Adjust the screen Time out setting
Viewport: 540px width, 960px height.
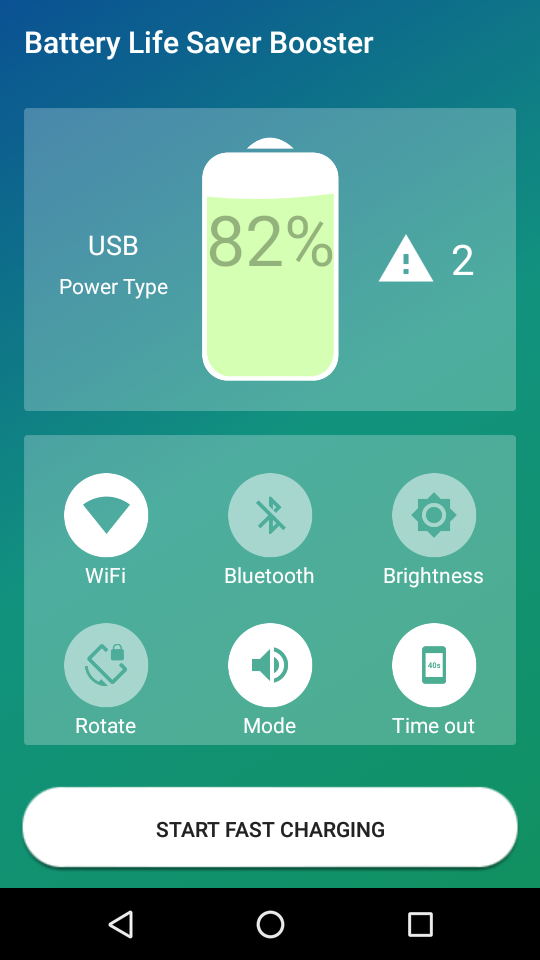[434, 665]
